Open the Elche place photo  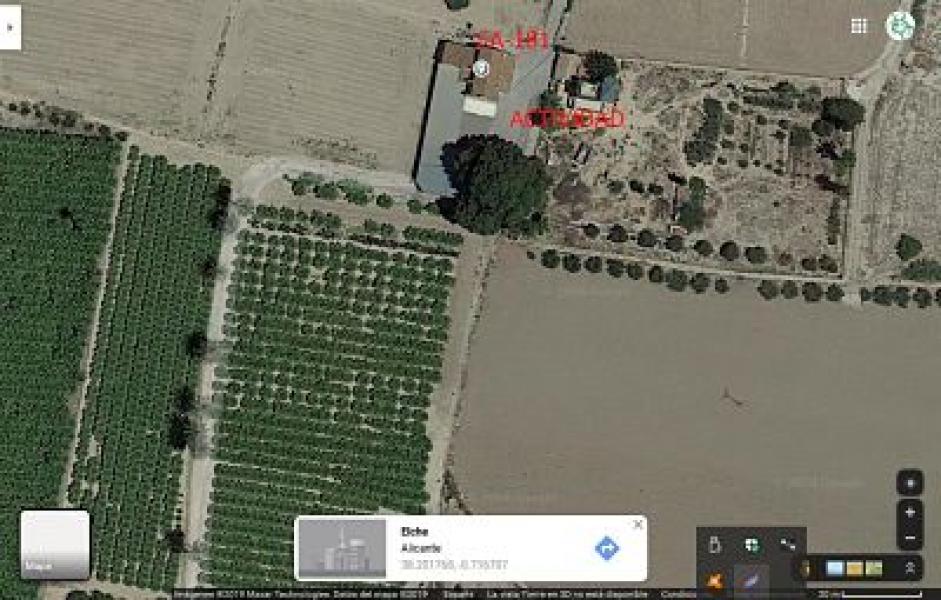pyautogui.click(x=341, y=548)
